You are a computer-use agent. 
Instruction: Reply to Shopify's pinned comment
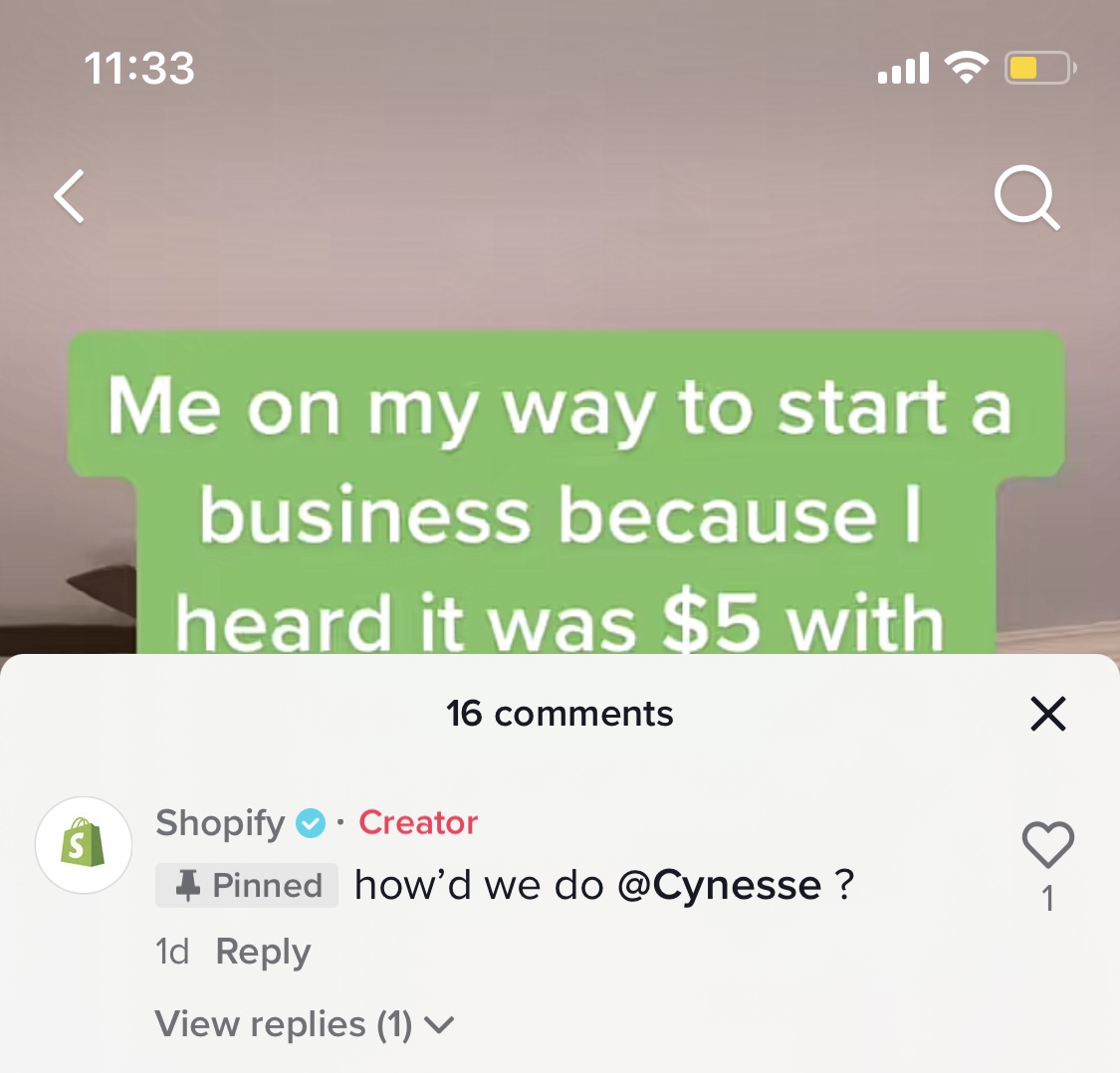point(263,952)
